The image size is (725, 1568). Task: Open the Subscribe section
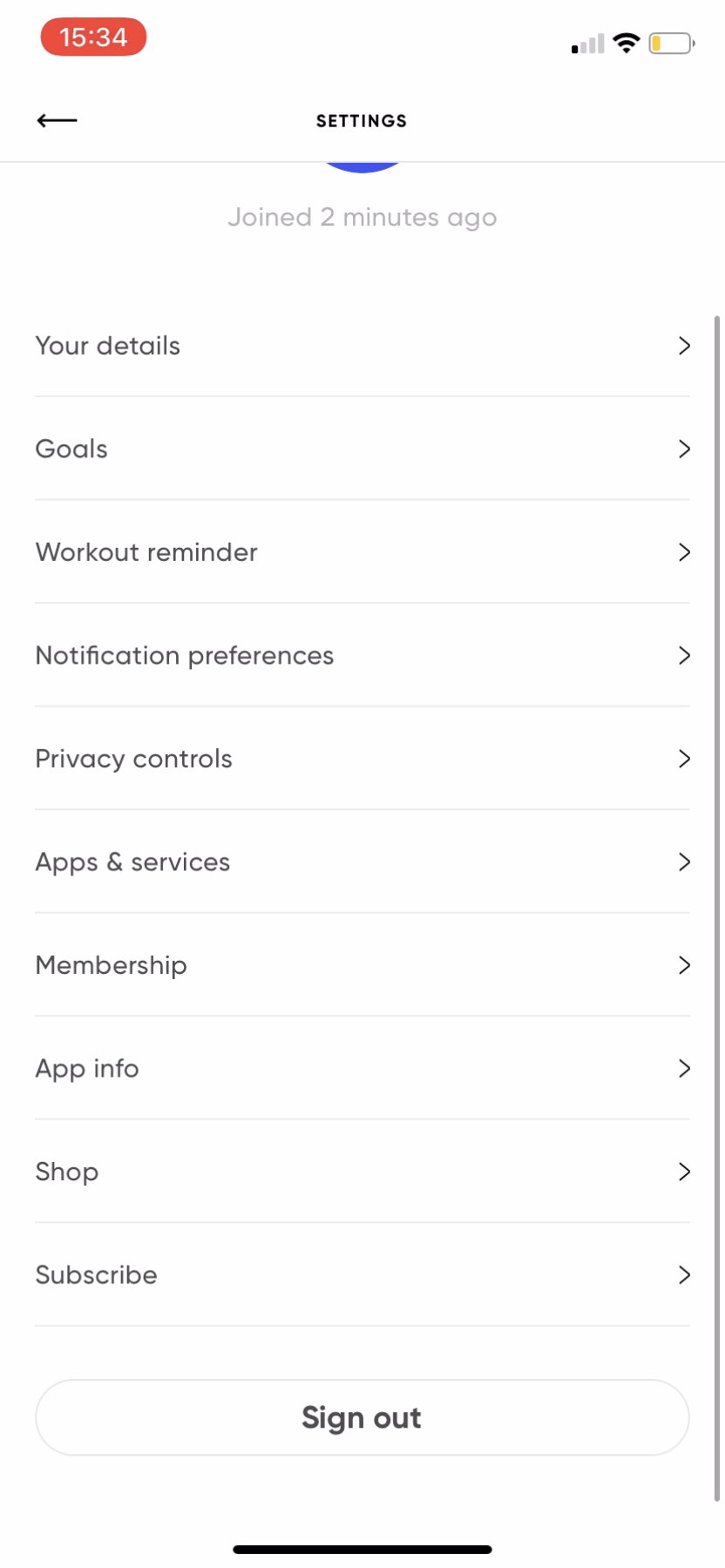pos(96,1274)
